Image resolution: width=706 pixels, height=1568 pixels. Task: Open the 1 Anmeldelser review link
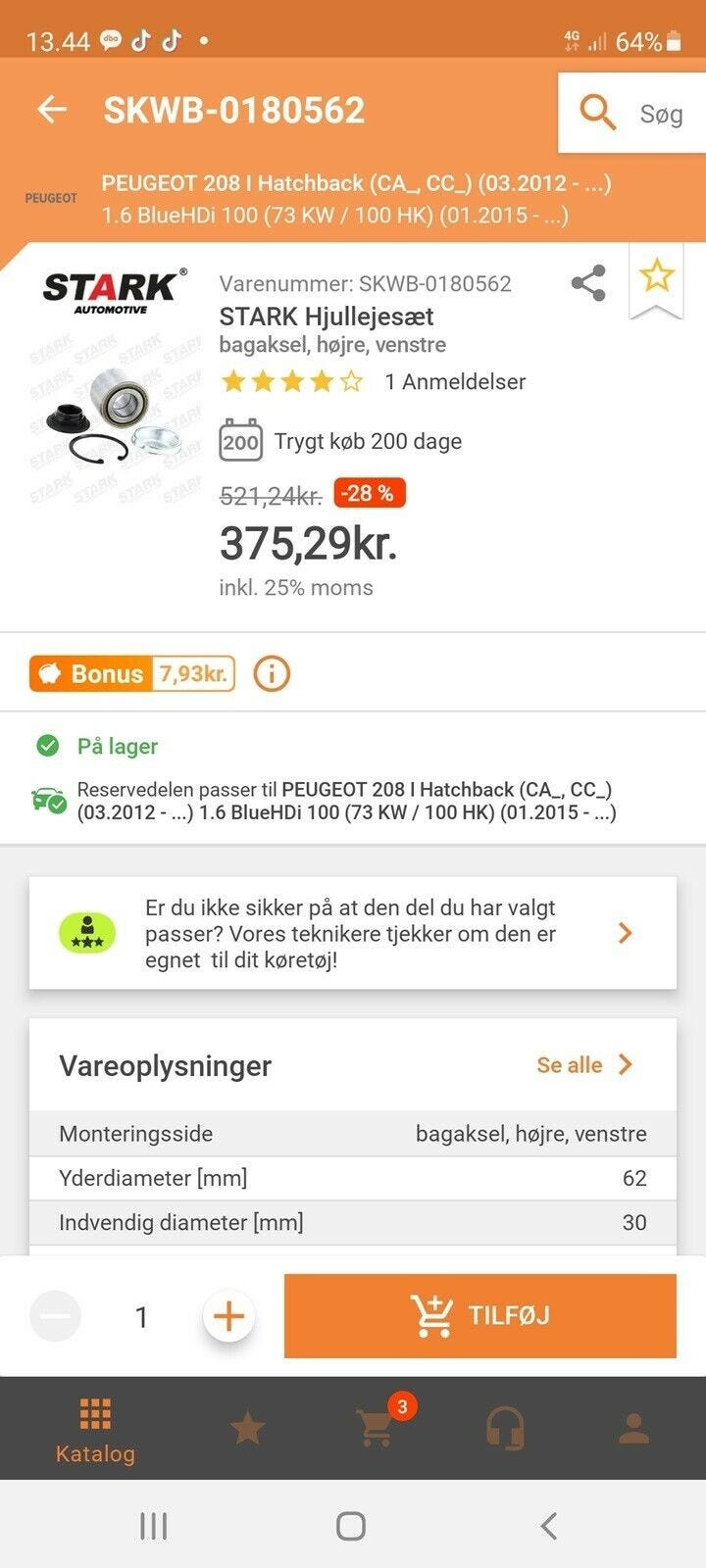click(x=454, y=381)
